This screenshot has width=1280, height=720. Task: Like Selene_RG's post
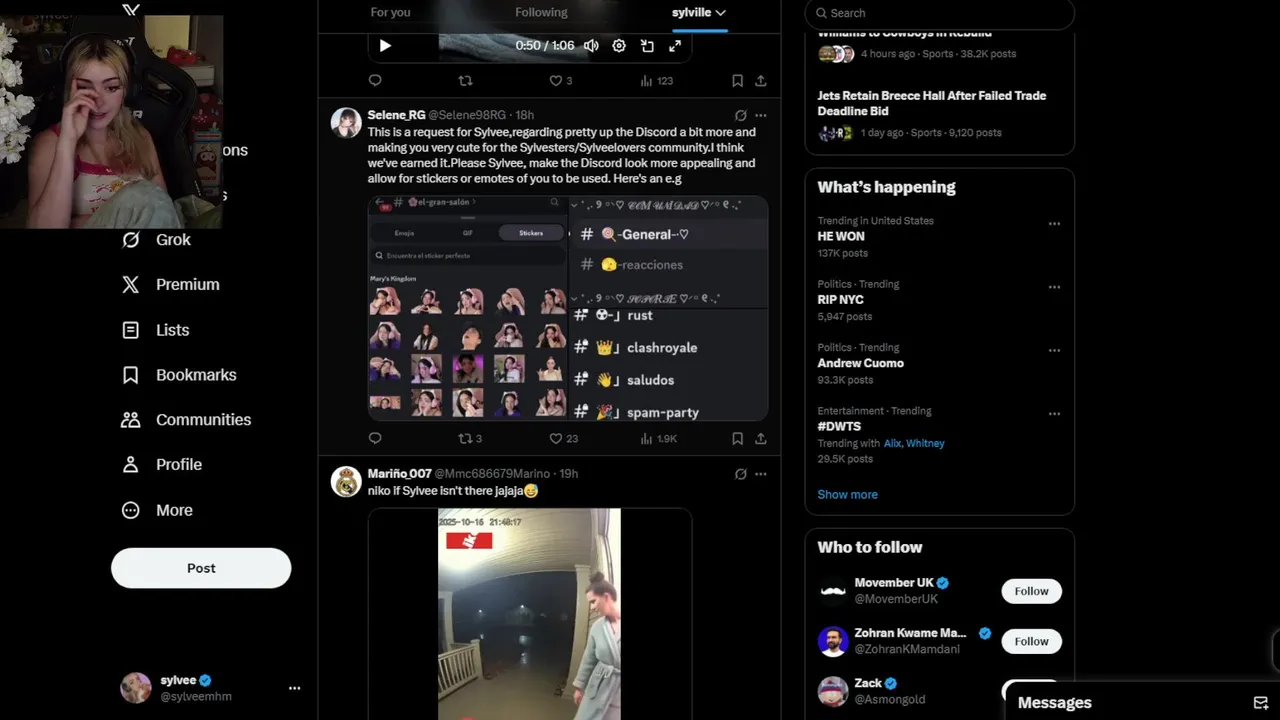[557, 438]
